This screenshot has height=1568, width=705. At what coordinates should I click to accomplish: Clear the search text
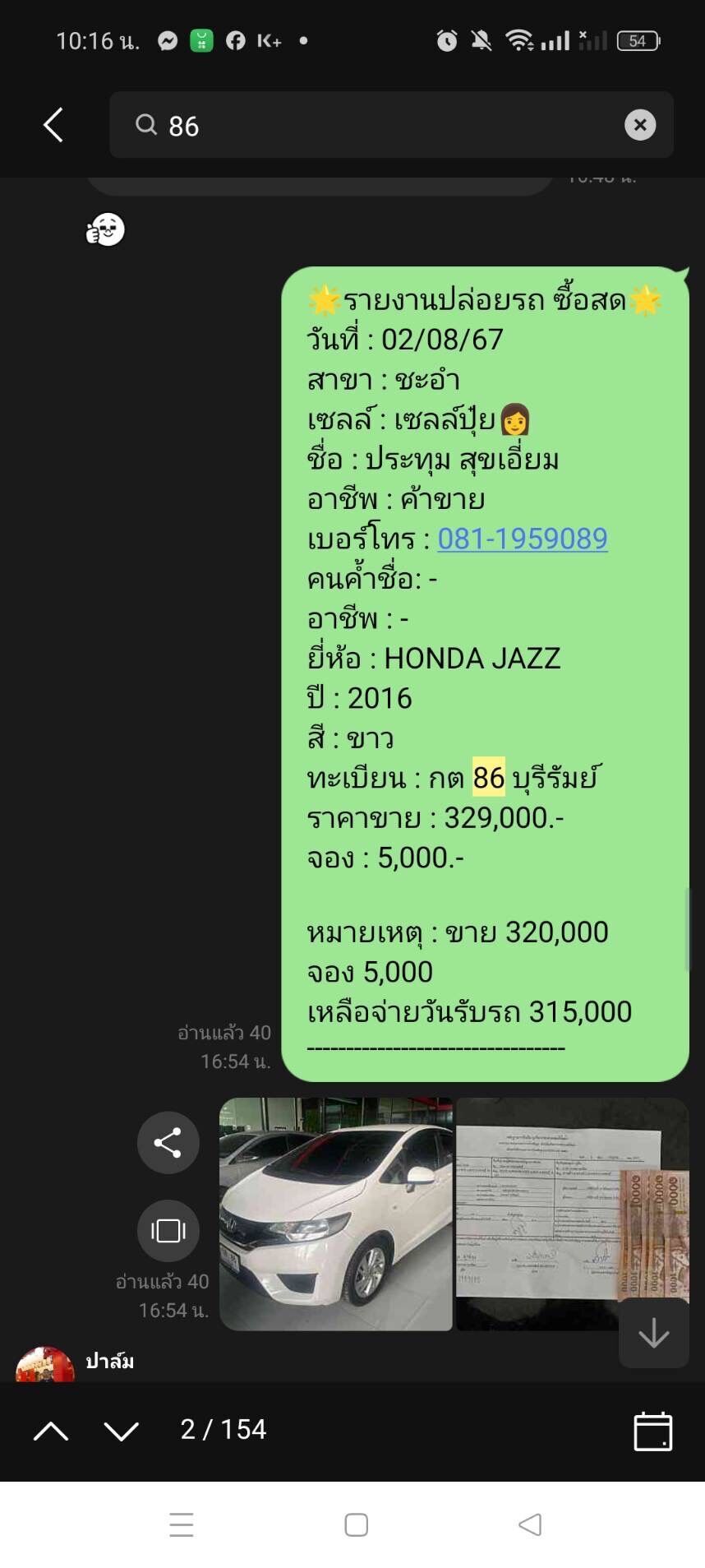pos(640,125)
